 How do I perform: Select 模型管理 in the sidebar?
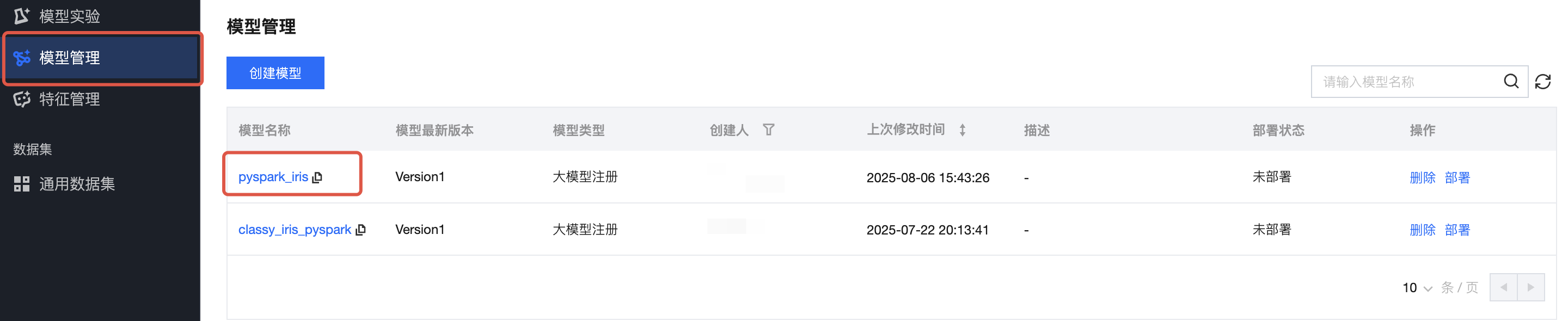tap(69, 58)
